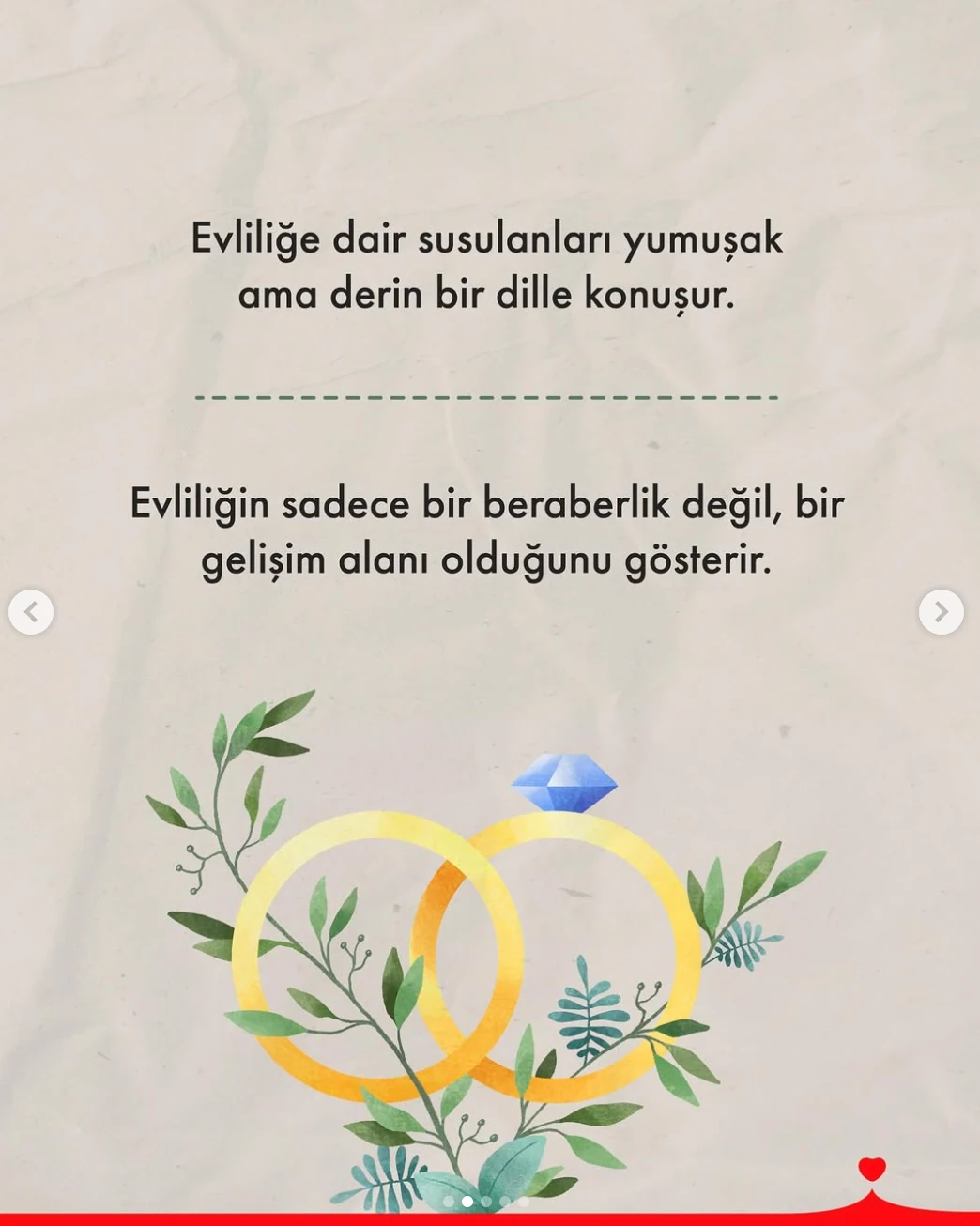
Task: Click the heart icon above the red footer
Action: pos(871,1169)
